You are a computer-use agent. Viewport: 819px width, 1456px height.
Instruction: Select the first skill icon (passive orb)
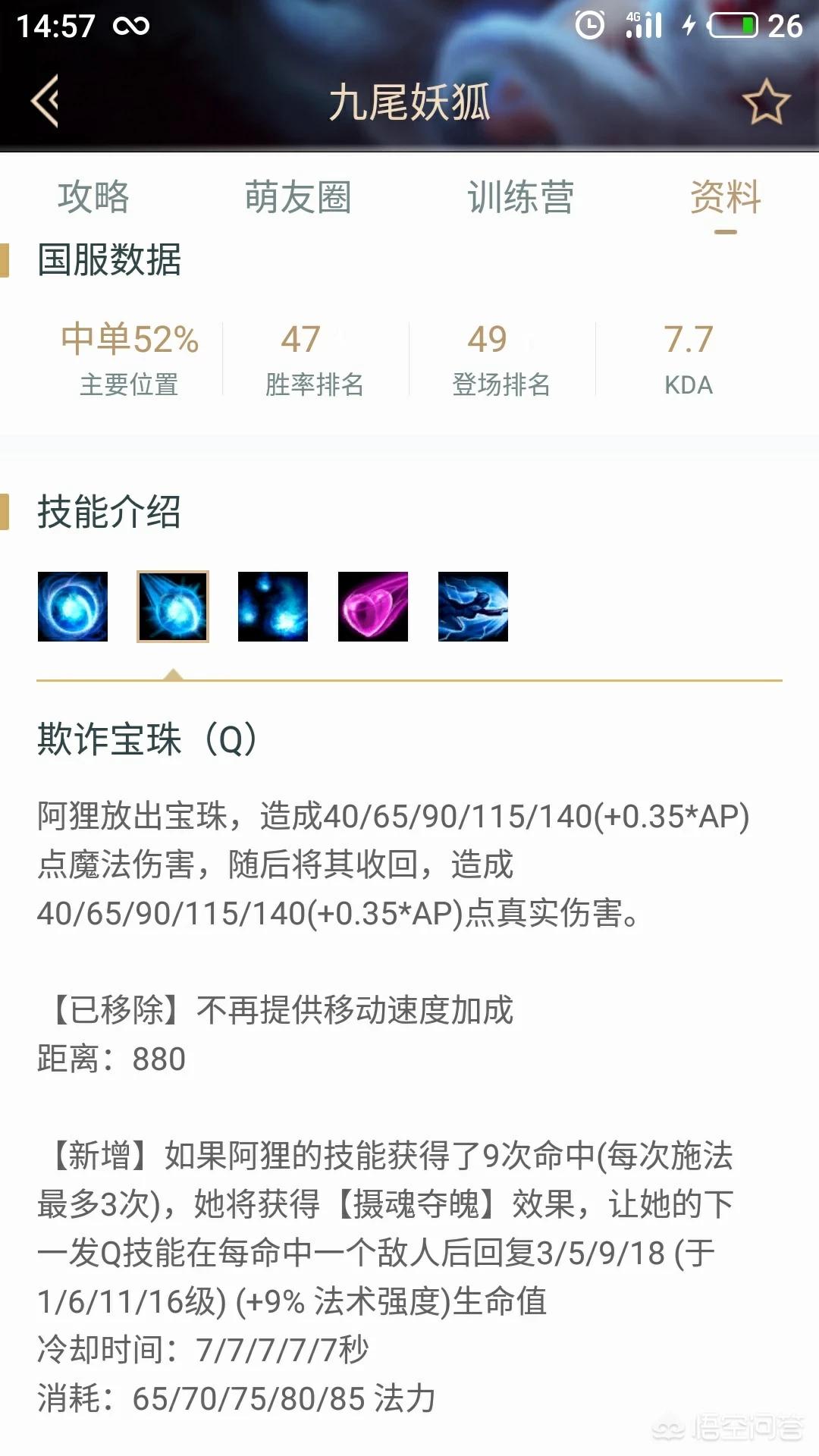click(73, 607)
